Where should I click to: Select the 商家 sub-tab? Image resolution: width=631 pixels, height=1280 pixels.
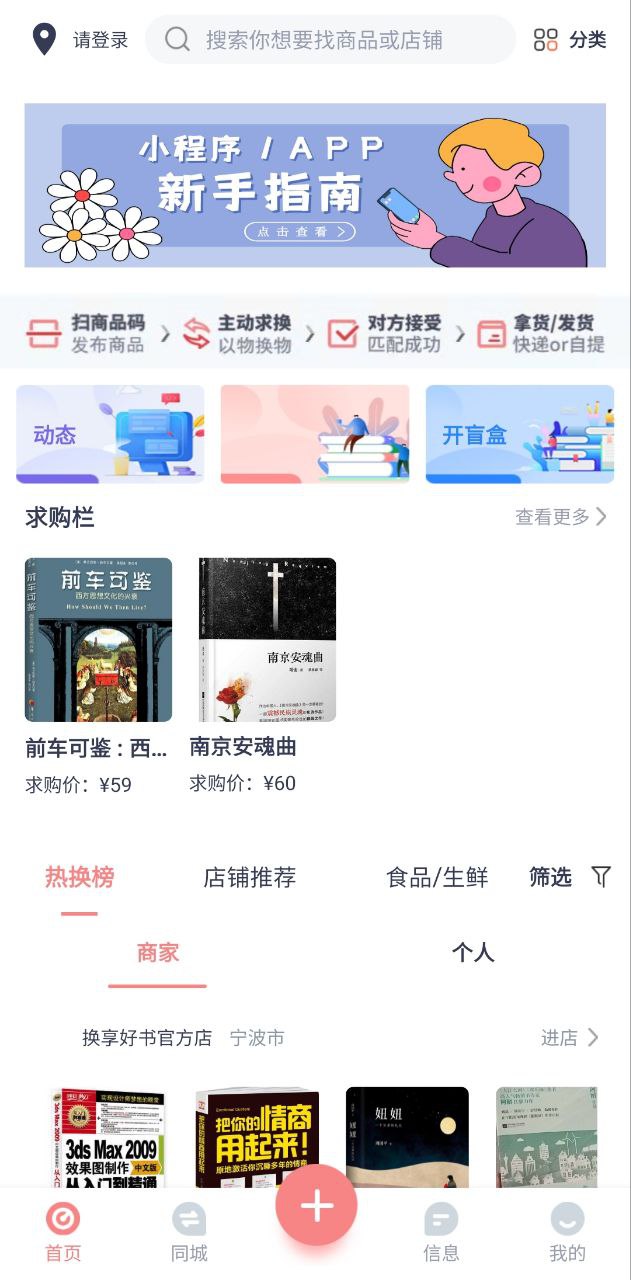(158, 952)
